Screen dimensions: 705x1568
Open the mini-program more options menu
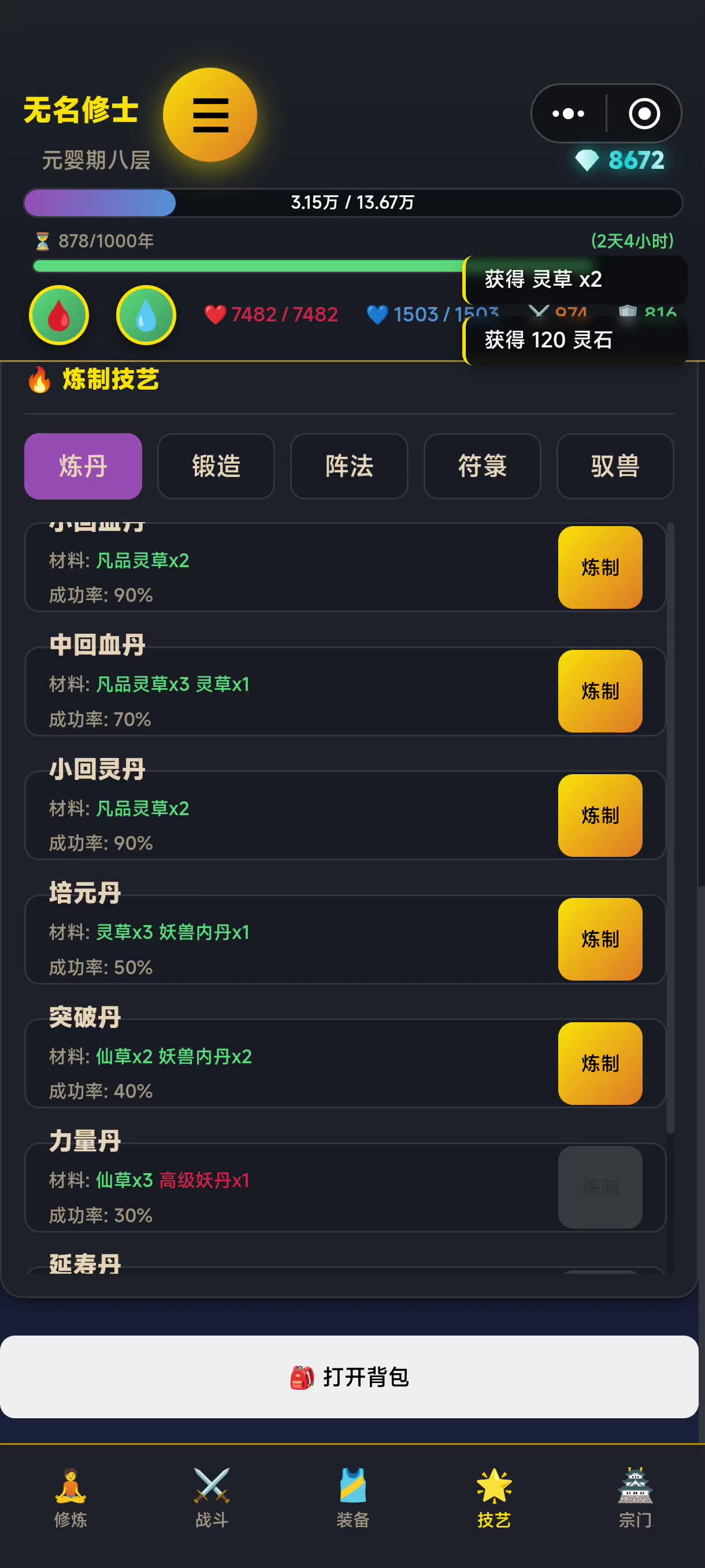click(568, 114)
